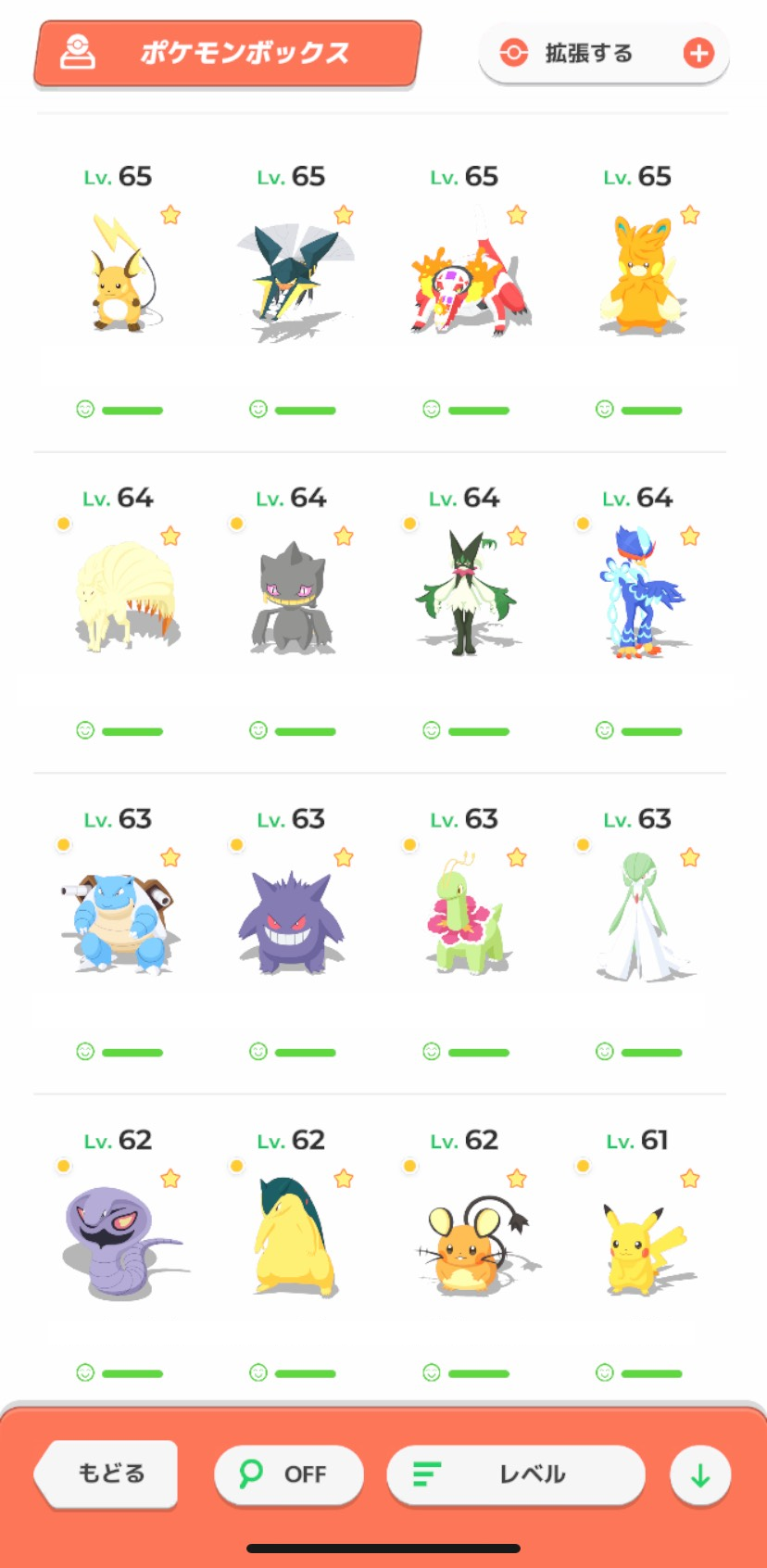The height and width of the screenshot is (1568, 767).
Task: Expand the Pokémon box with 拡張する
Action: click(x=604, y=54)
